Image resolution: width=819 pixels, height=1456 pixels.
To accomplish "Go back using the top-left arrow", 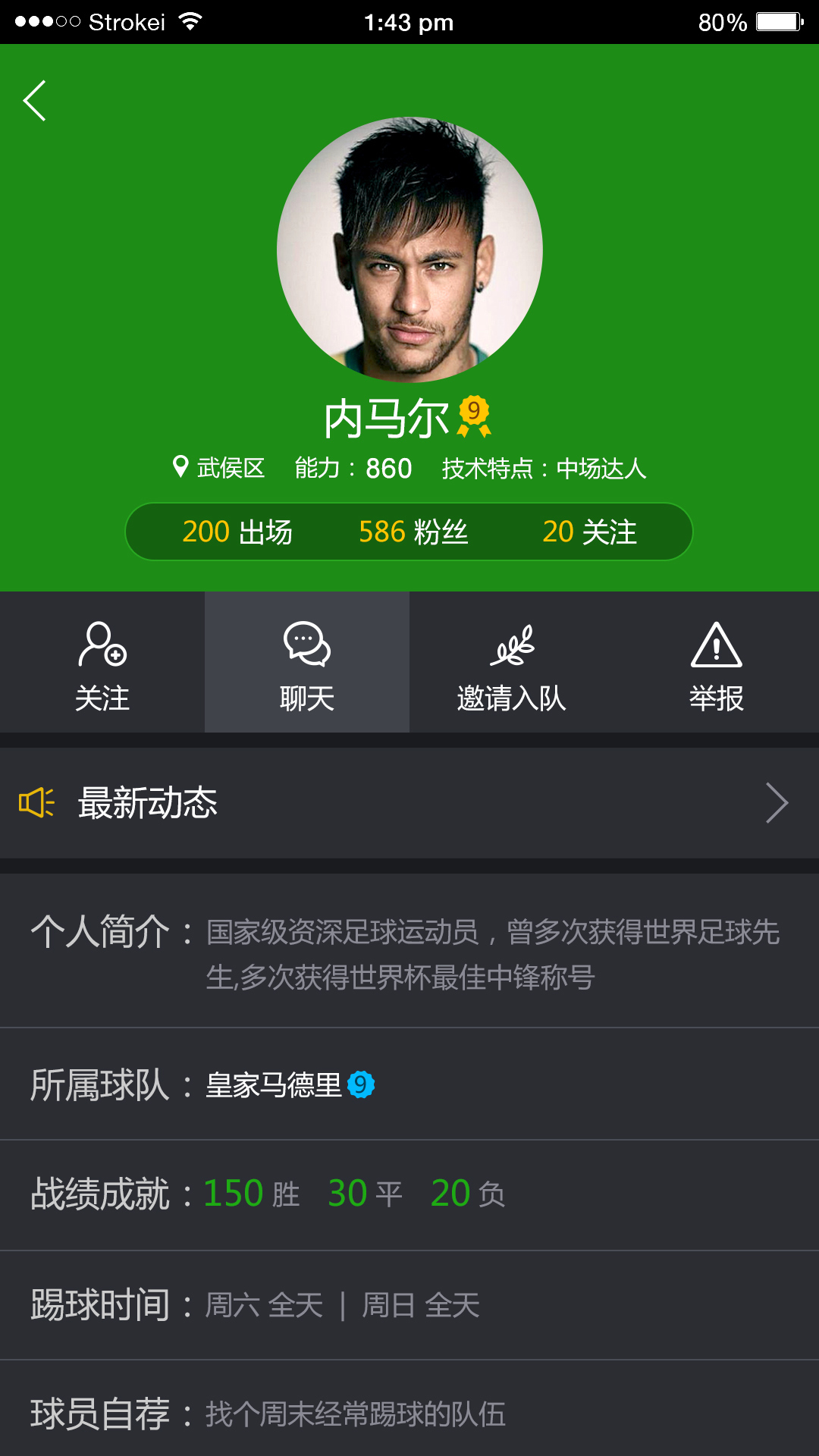I will point(35,101).
